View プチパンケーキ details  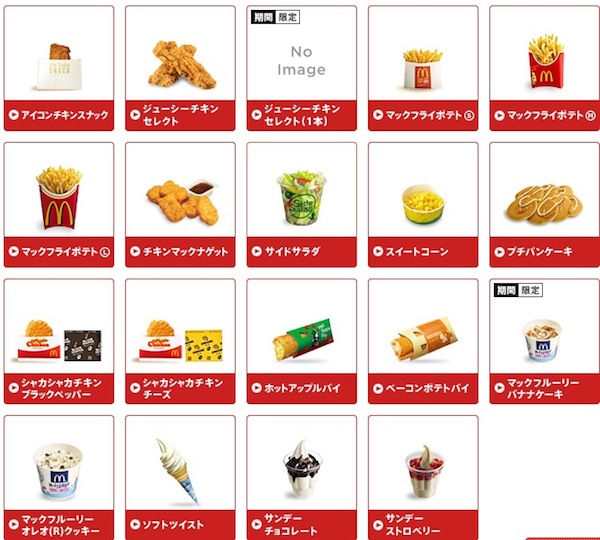point(544,205)
